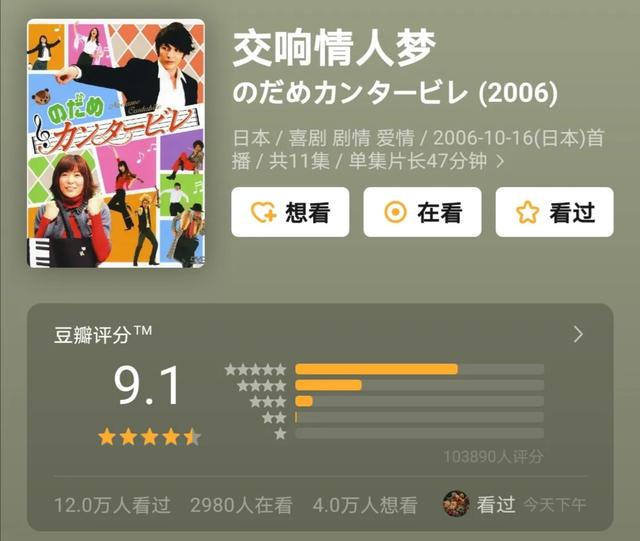Mark the show as 看过 (watched)
The width and height of the screenshot is (640, 541).
[554, 212]
